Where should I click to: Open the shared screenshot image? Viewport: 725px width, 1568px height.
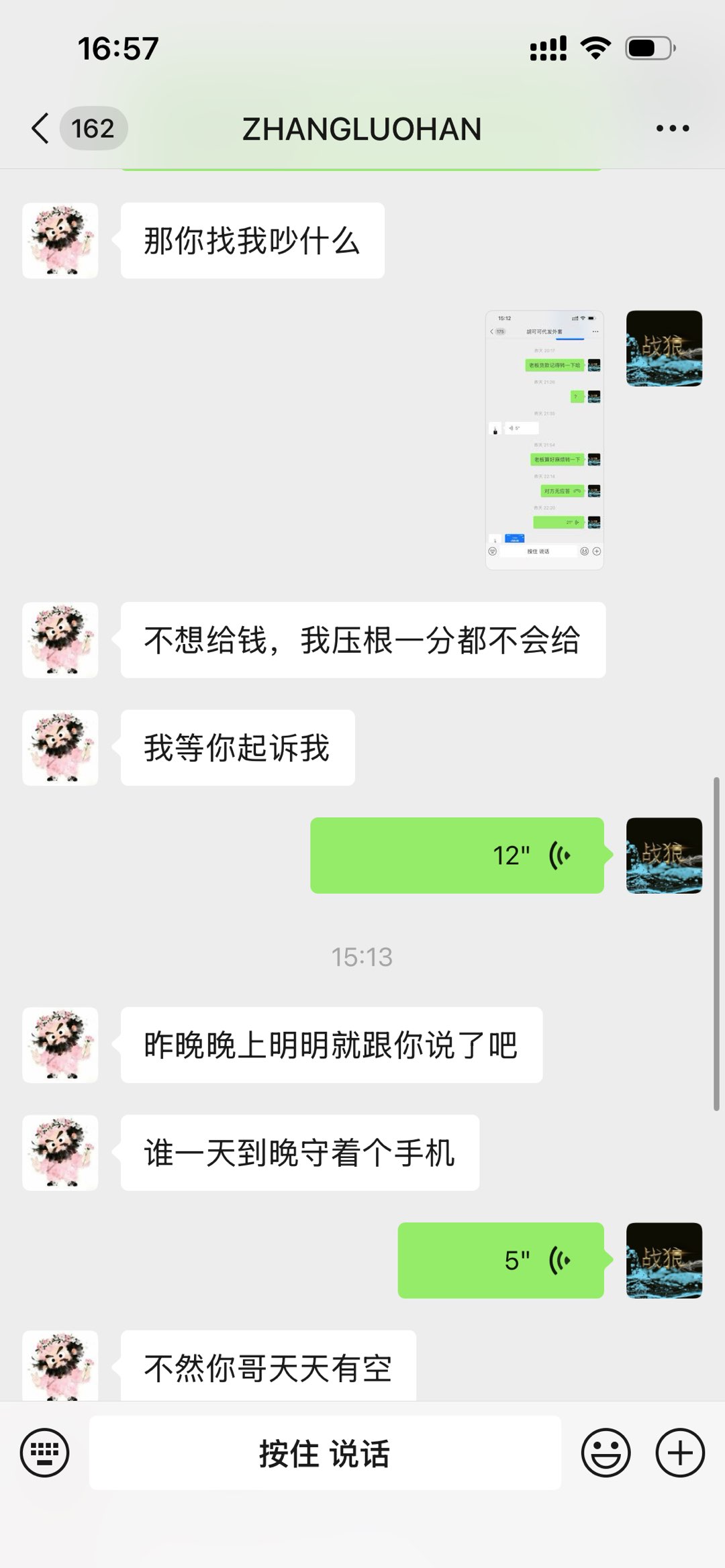click(544, 439)
